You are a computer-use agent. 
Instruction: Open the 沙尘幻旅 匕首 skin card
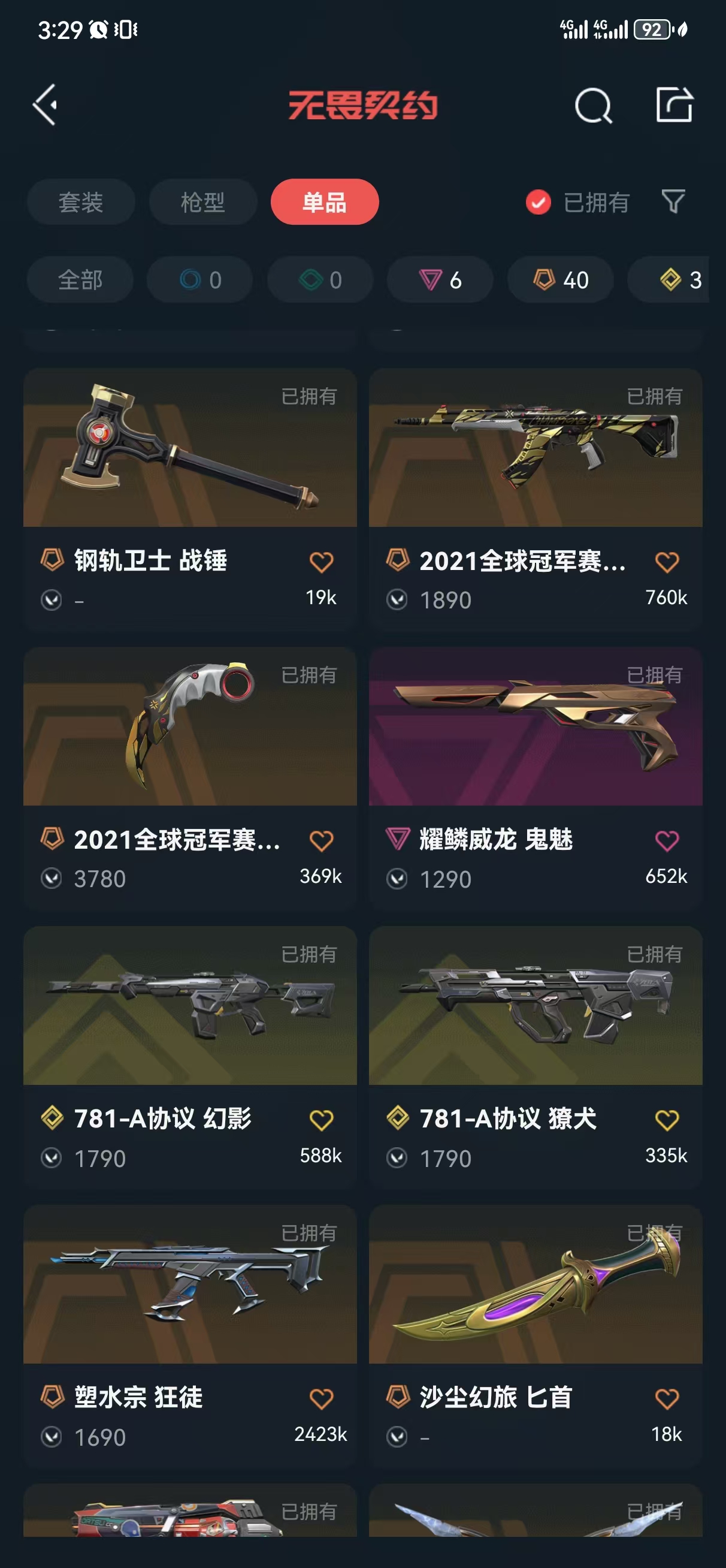click(536, 1336)
